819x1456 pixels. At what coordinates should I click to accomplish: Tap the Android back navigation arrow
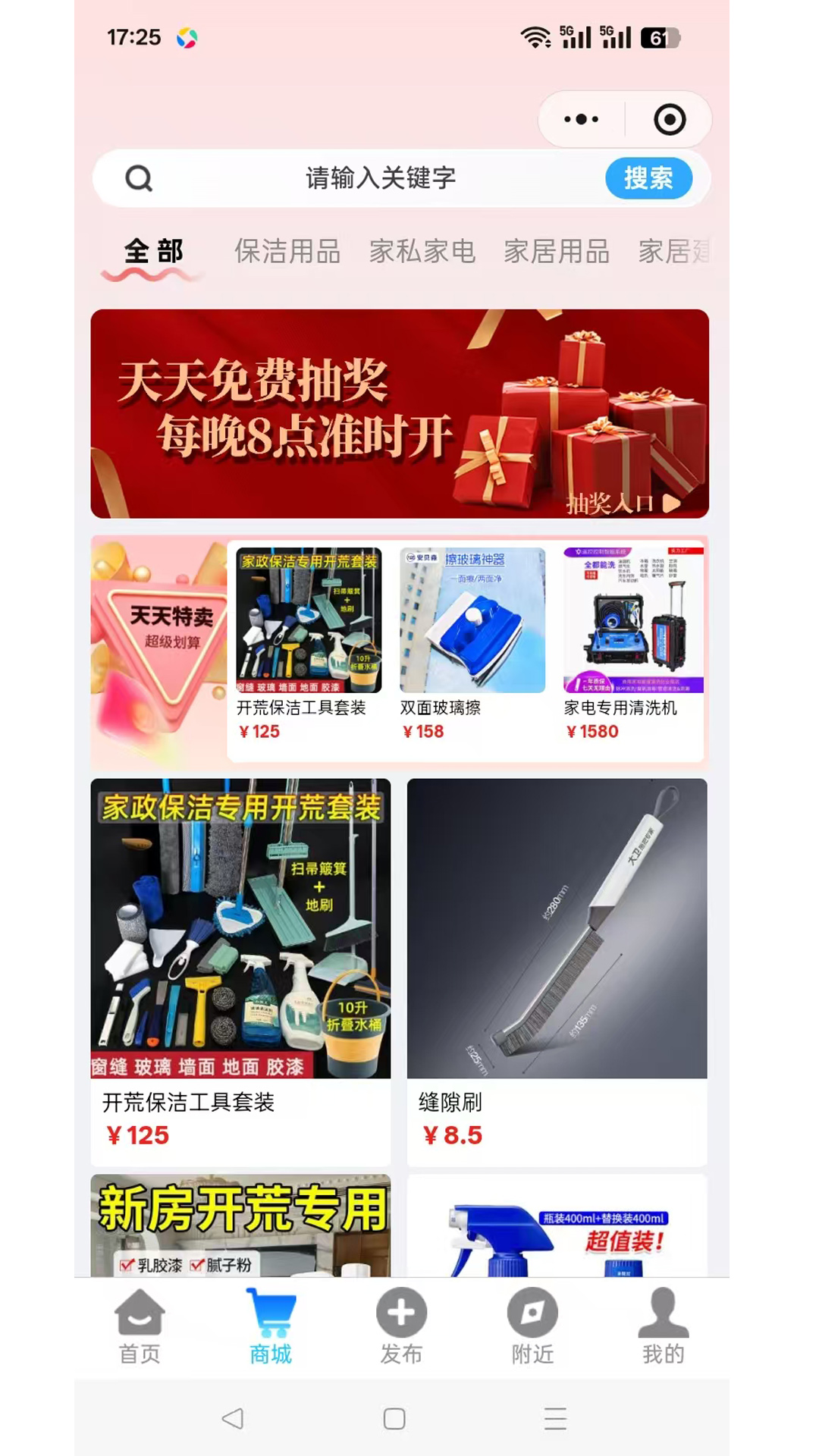coord(231,1417)
